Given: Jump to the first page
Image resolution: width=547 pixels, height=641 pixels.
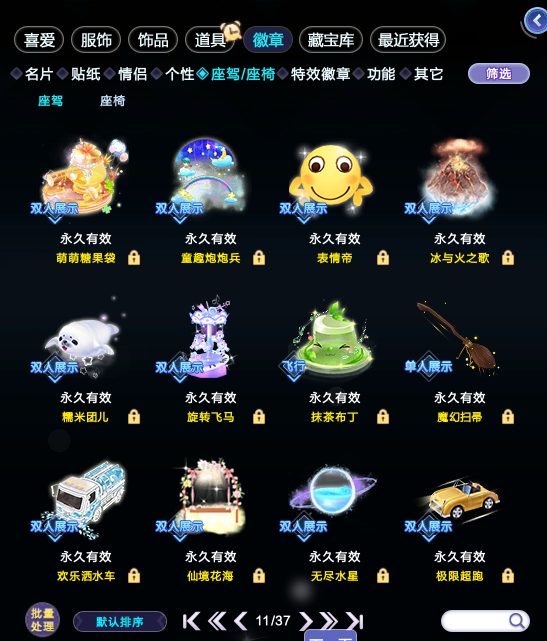Looking at the screenshot, I should [191, 621].
